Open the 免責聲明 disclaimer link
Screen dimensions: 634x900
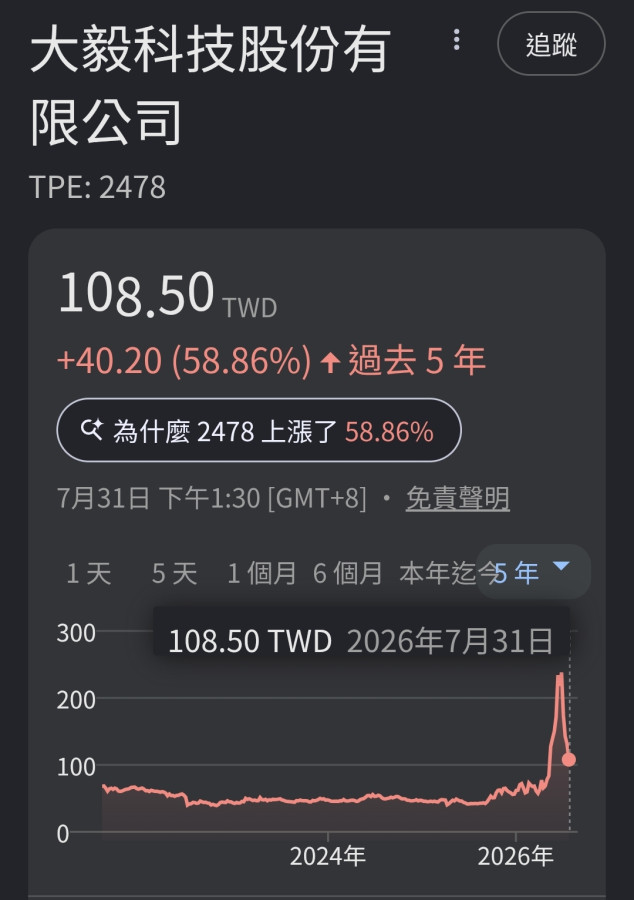click(457, 498)
